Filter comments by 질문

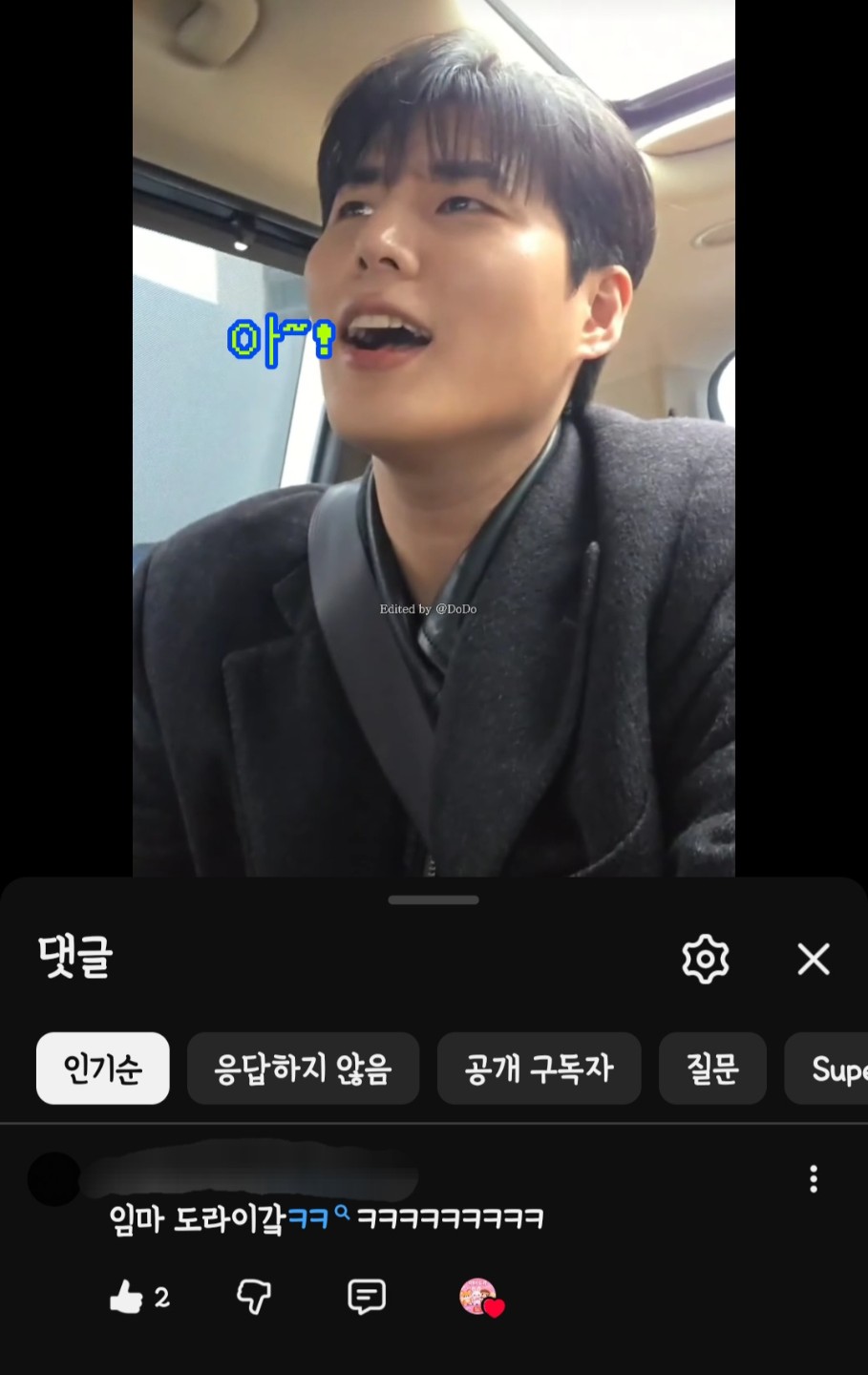[712, 1068]
